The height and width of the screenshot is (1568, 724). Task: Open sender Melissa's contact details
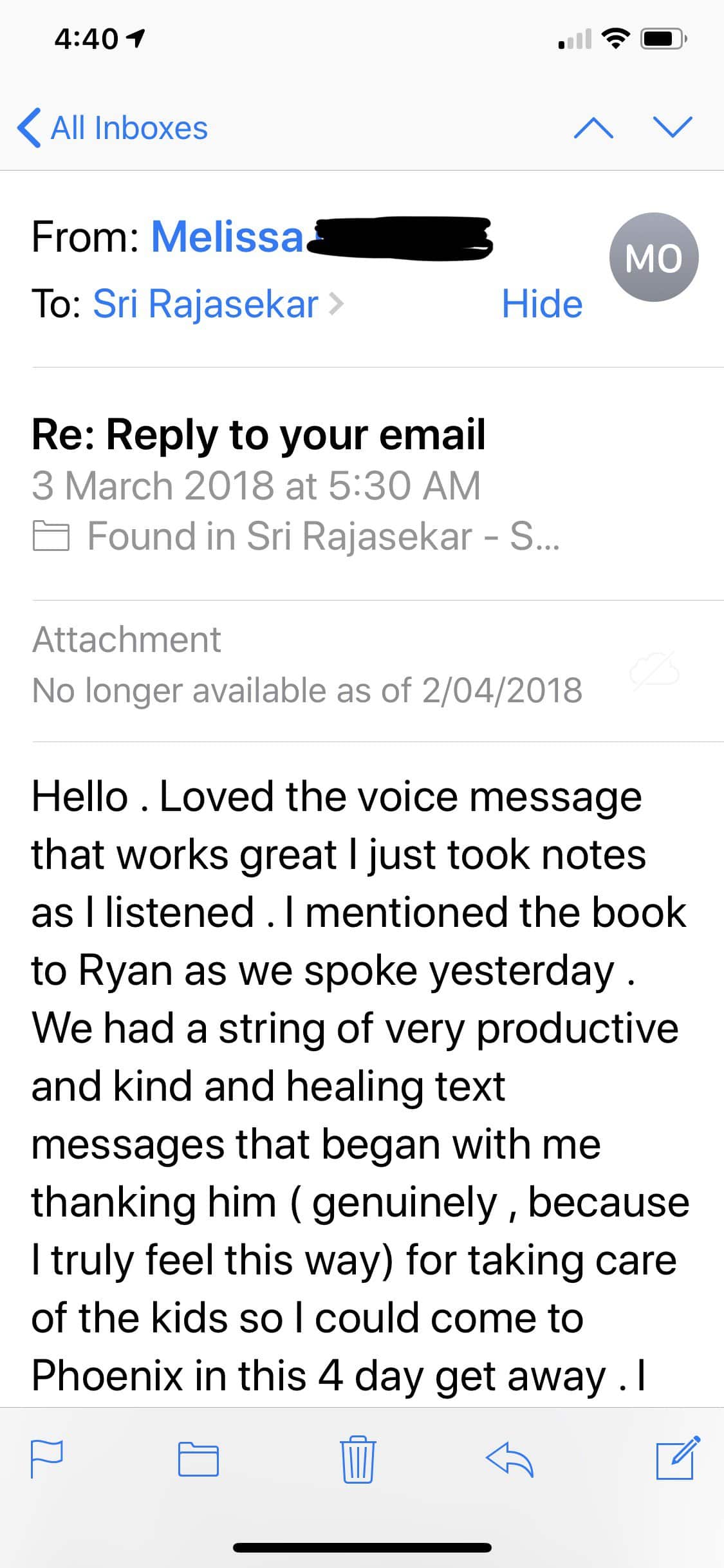[x=227, y=237]
